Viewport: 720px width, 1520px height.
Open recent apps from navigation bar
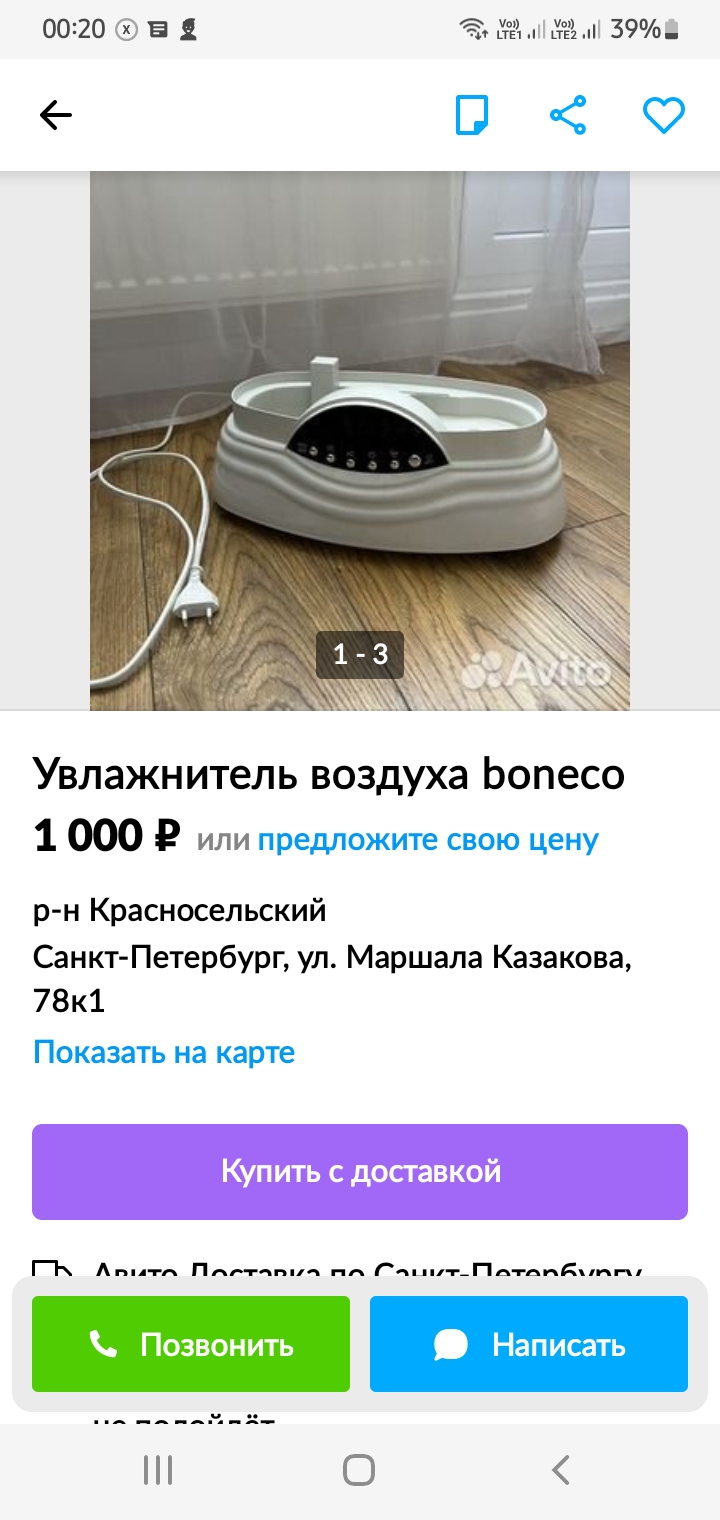pyautogui.click(x=158, y=1470)
